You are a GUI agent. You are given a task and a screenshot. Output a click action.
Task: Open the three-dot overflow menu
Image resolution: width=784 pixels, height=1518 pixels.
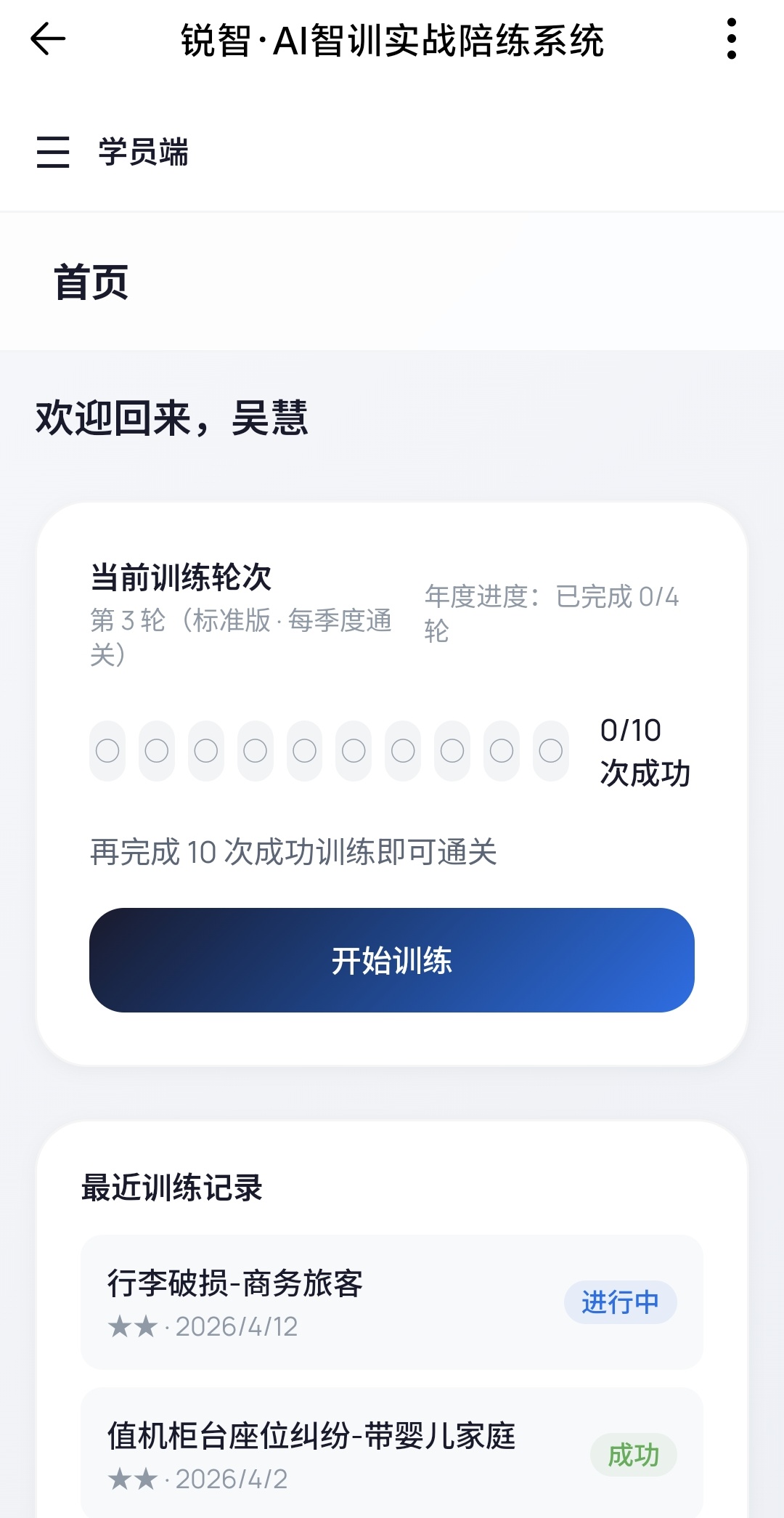731,39
